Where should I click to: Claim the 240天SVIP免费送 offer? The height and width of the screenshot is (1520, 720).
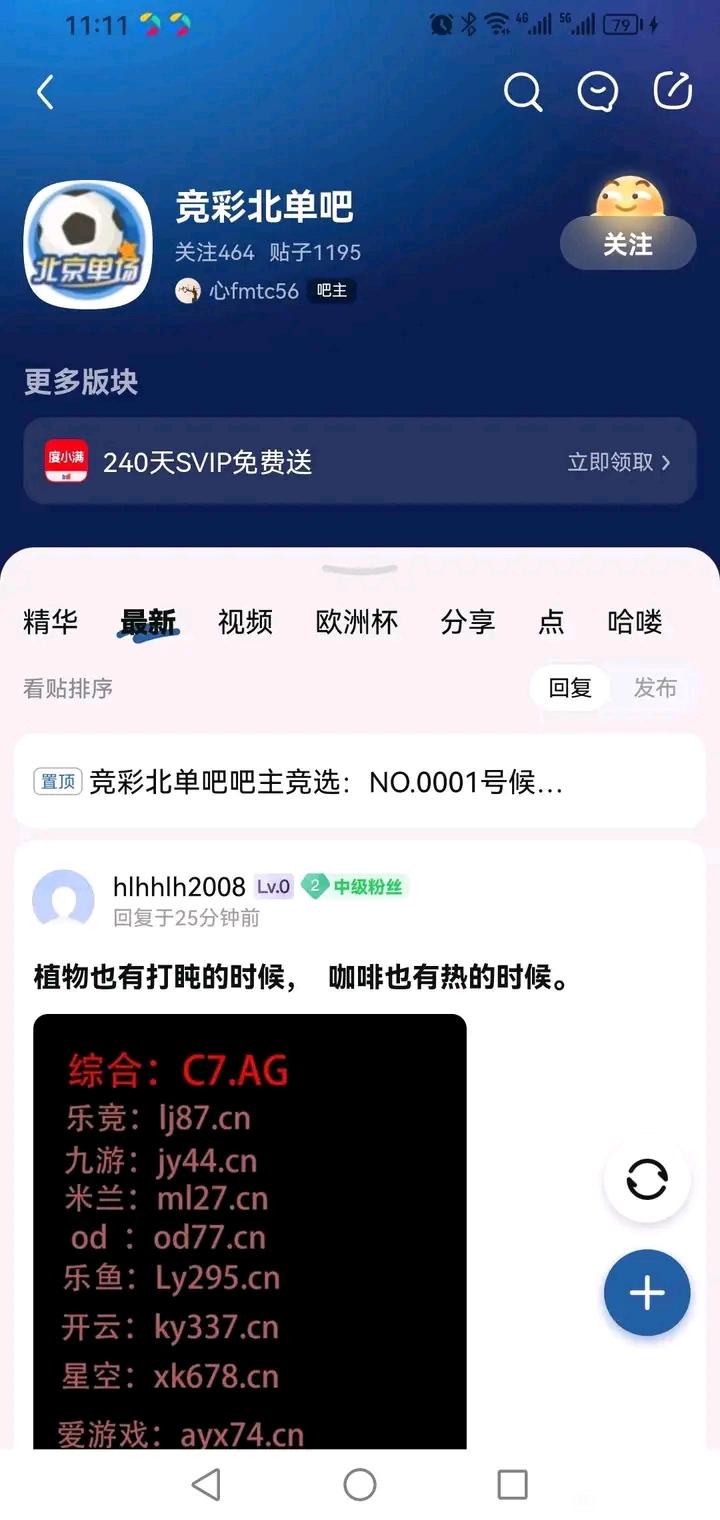pyautogui.click(x=618, y=462)
